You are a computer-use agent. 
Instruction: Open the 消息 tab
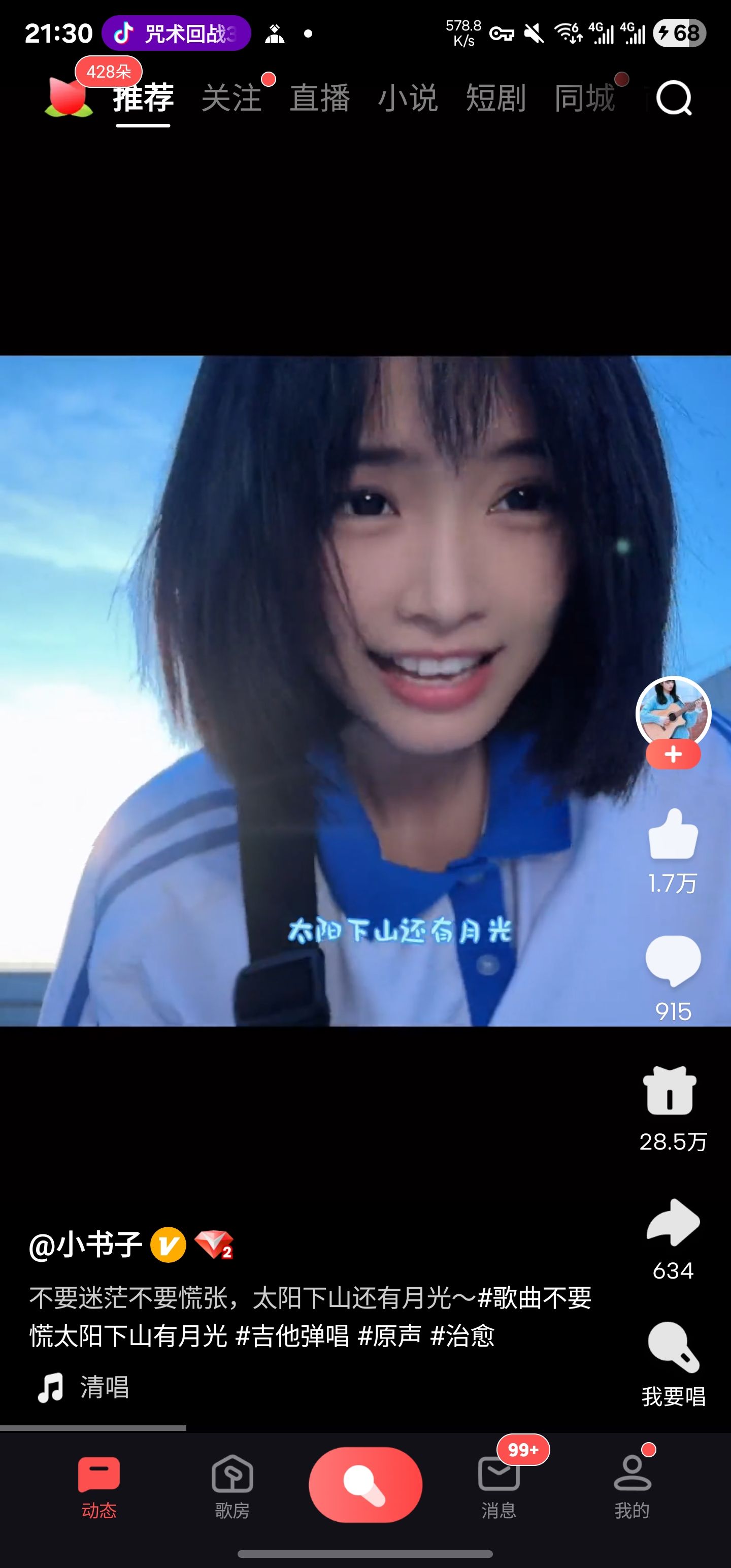pyautogui.click(x=499, y=1485)
